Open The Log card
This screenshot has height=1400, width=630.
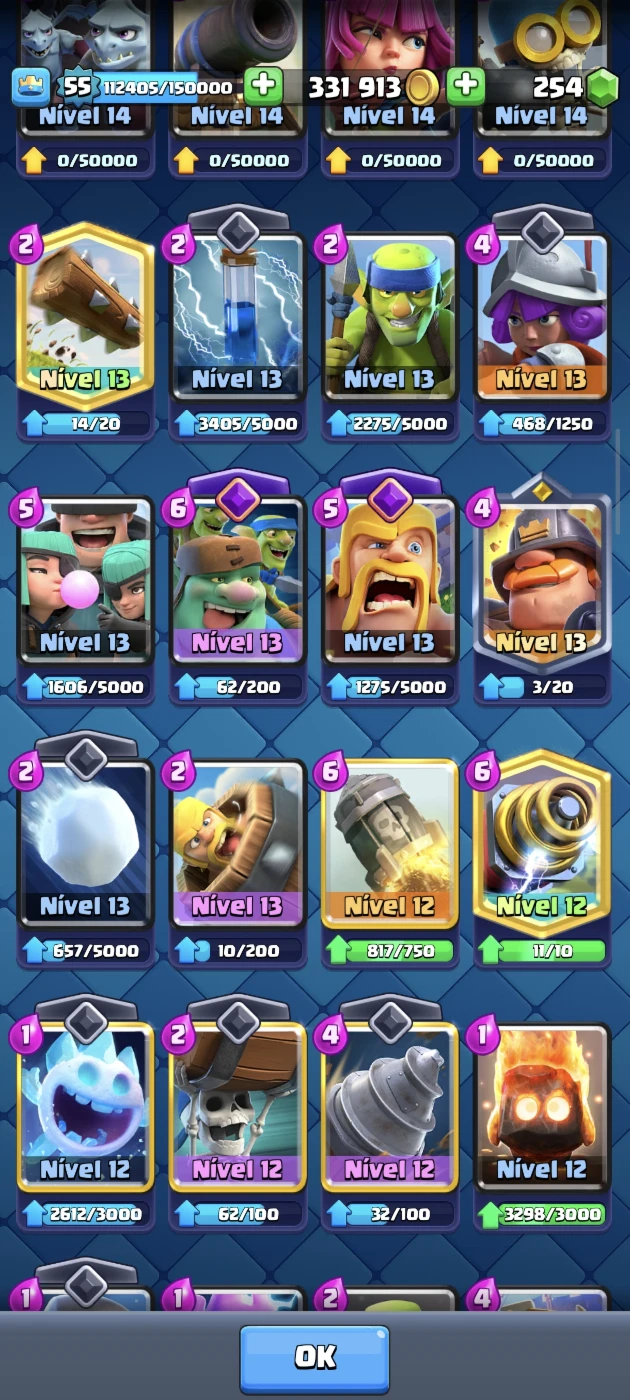[86, 318]
